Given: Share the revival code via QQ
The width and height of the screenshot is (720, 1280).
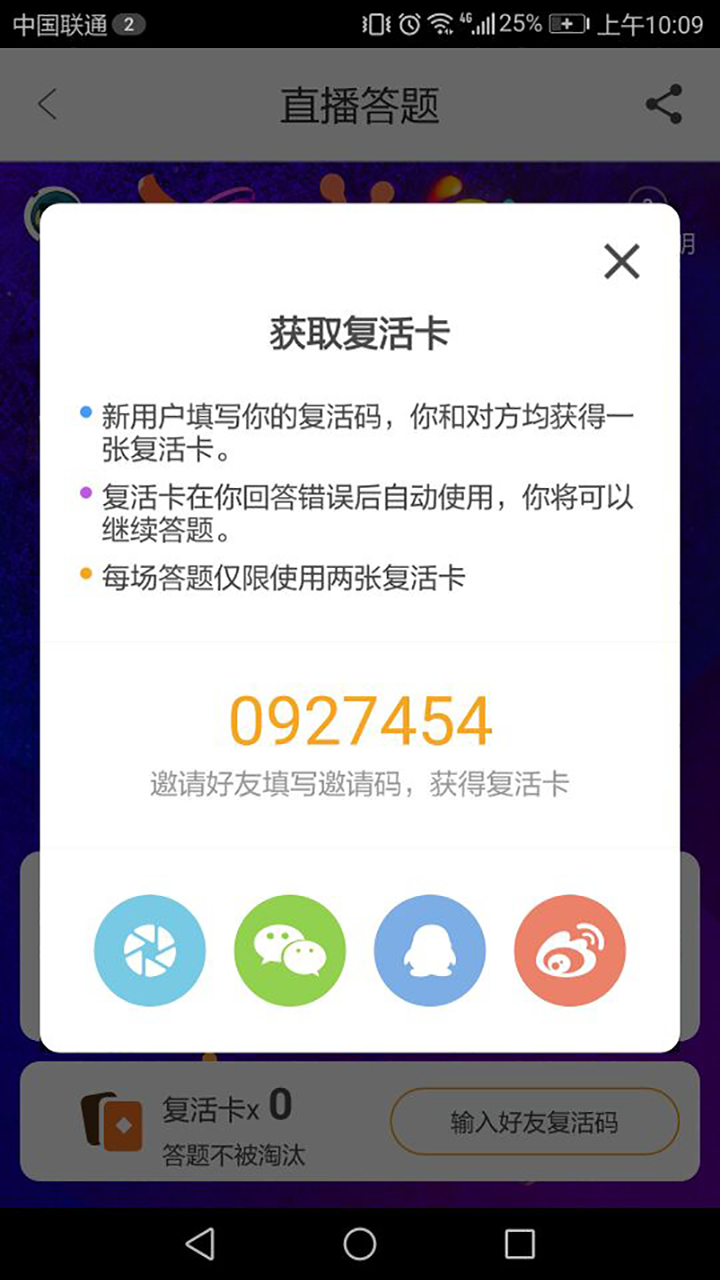Looking at the screenshot, I should tap(430, 950).
